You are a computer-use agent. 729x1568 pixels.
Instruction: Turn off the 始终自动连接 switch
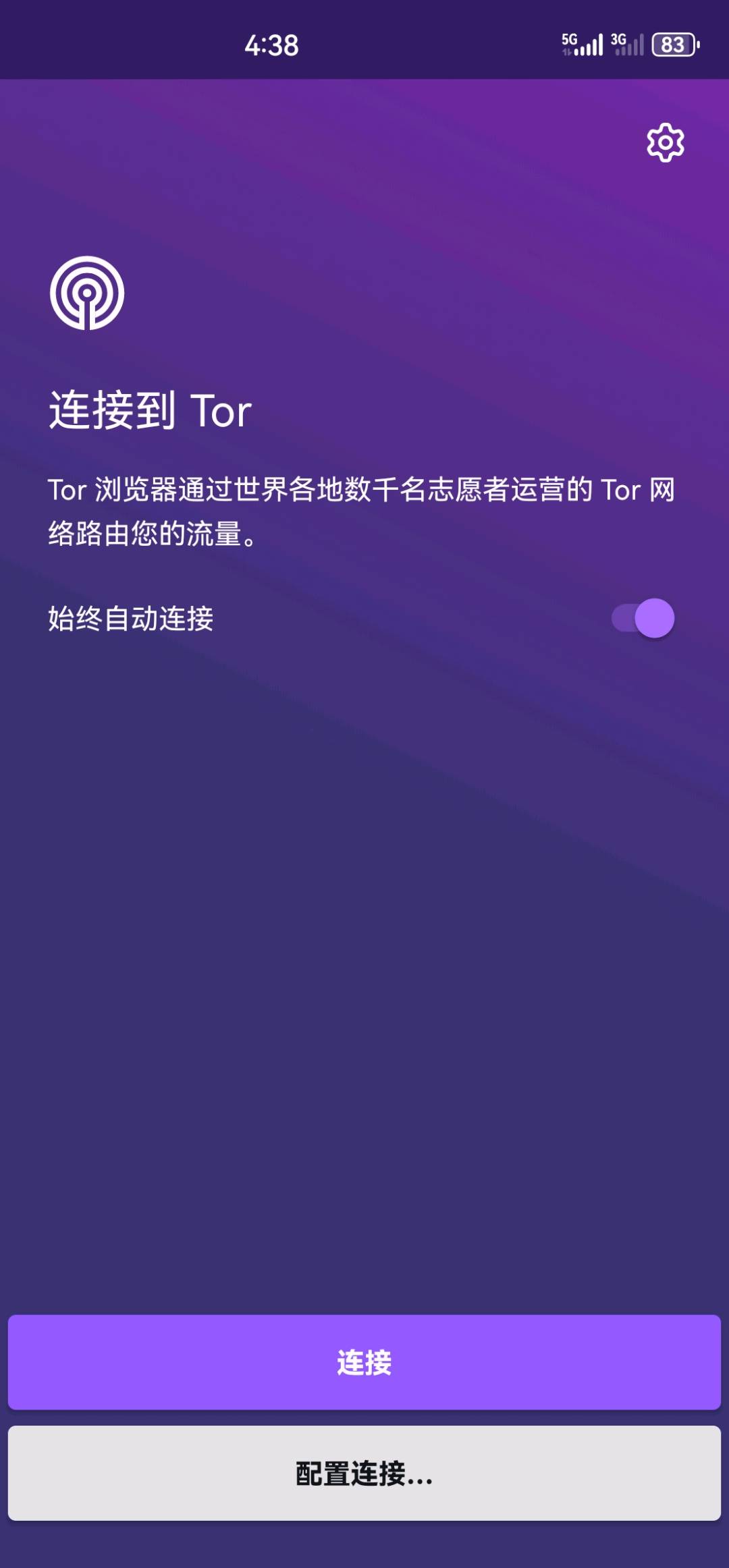coord(643,618)
